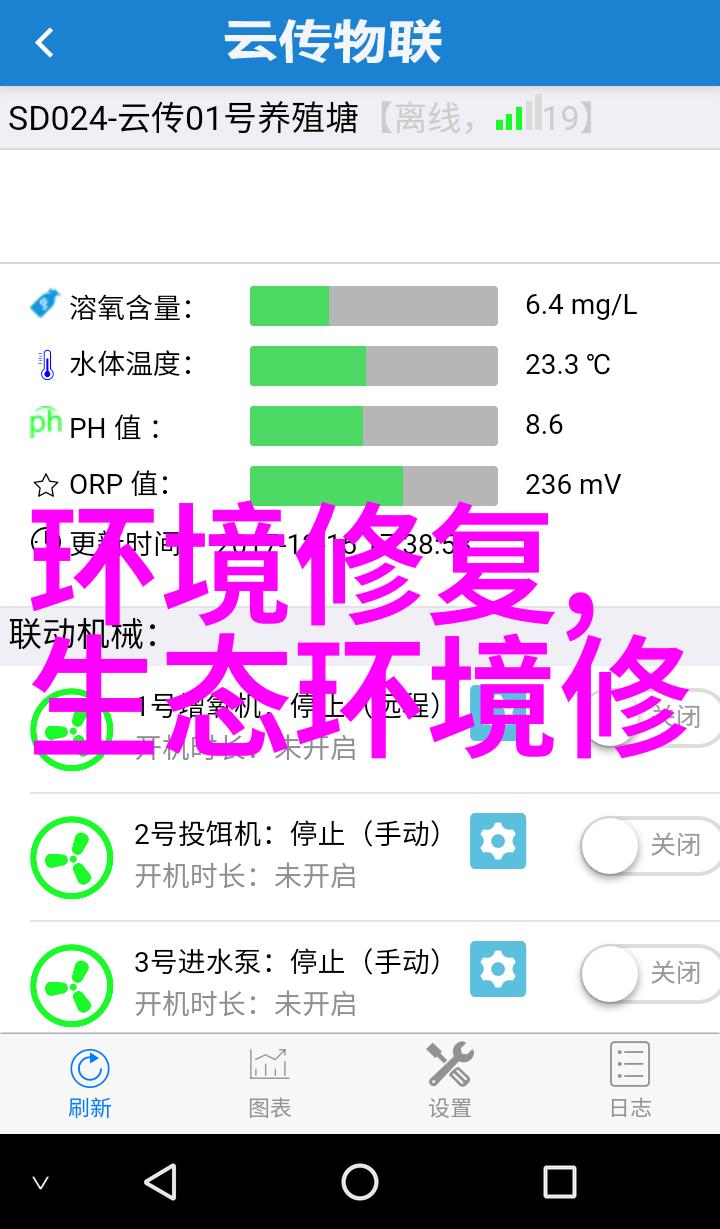This screenshot has height=1229, width=720.
Task: Toggle the 3号进水泵 switch on
Action: pos(650,974)
